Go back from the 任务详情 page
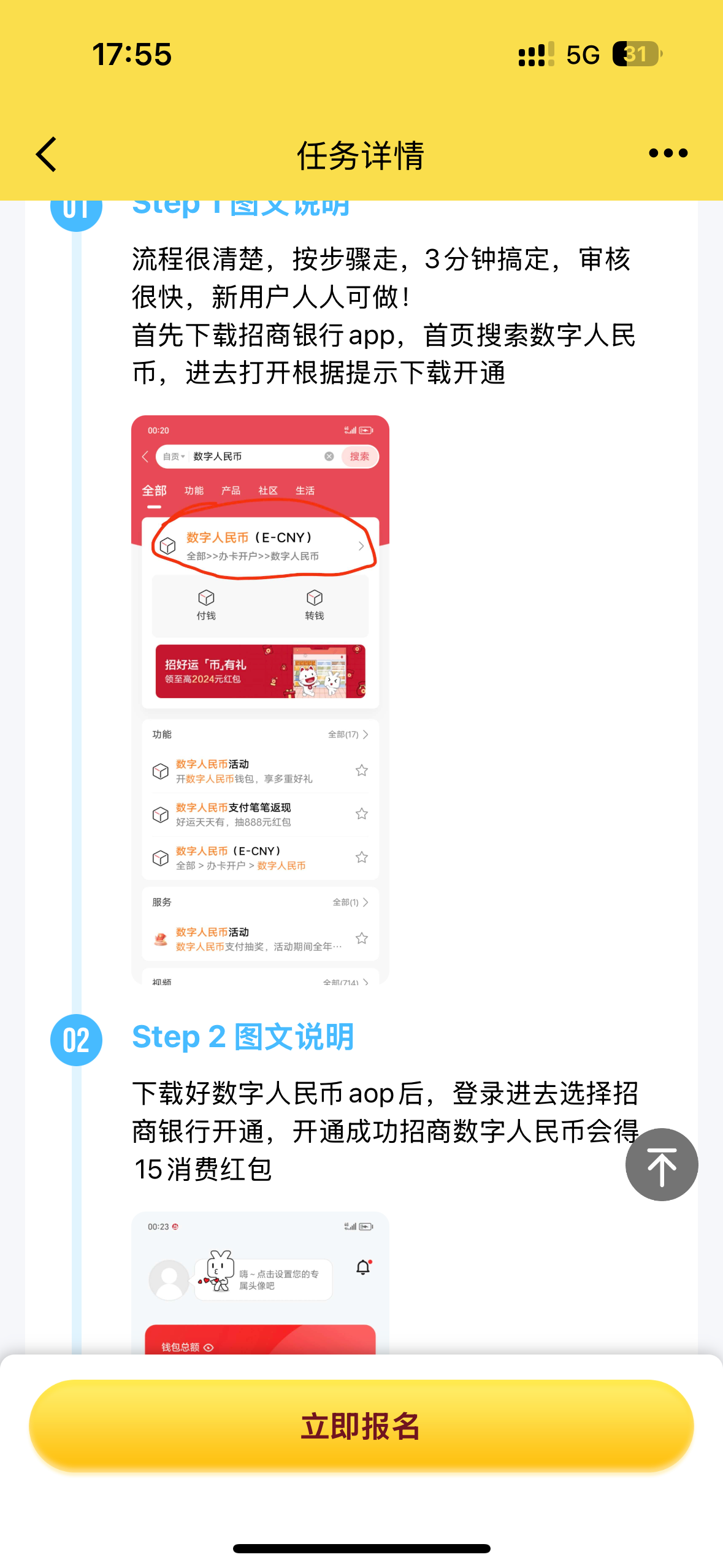 click(x=47, y=154)
